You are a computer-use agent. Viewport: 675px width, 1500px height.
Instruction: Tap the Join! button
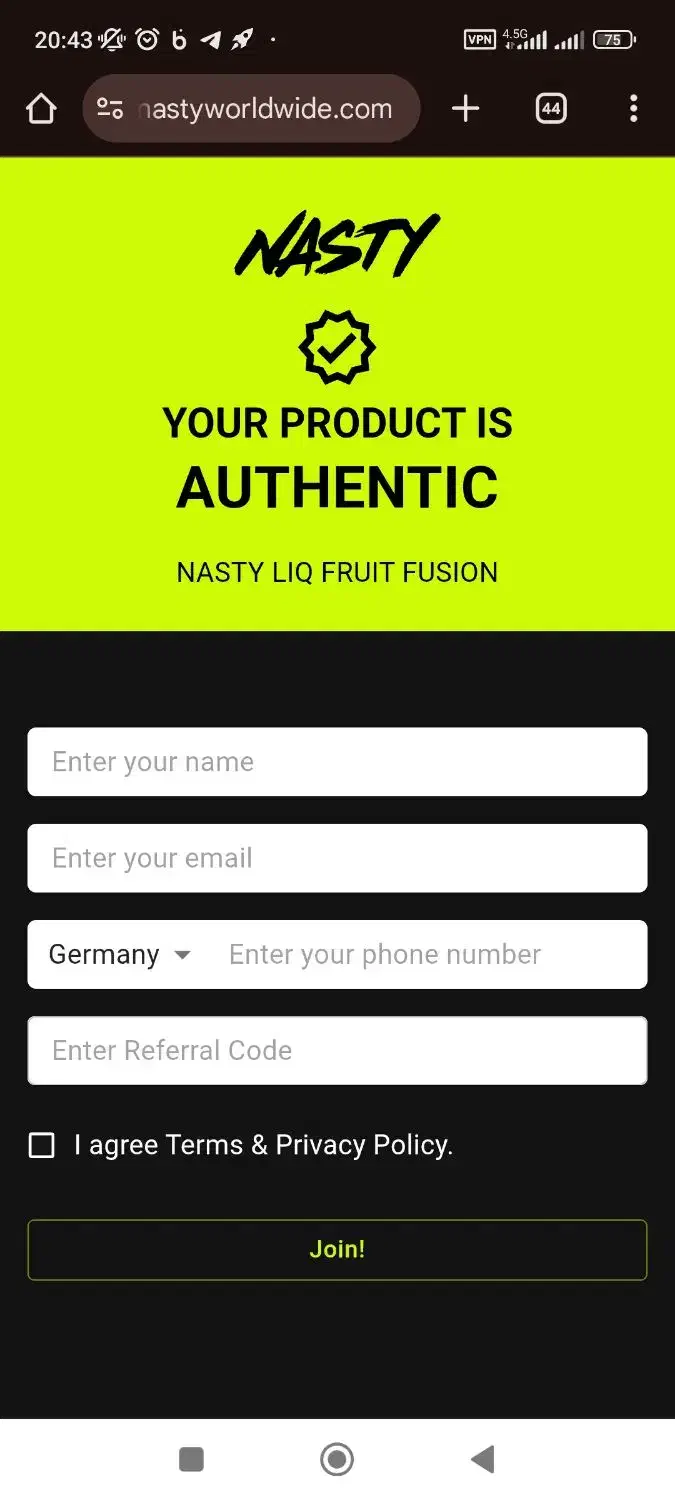point(337,1250)
